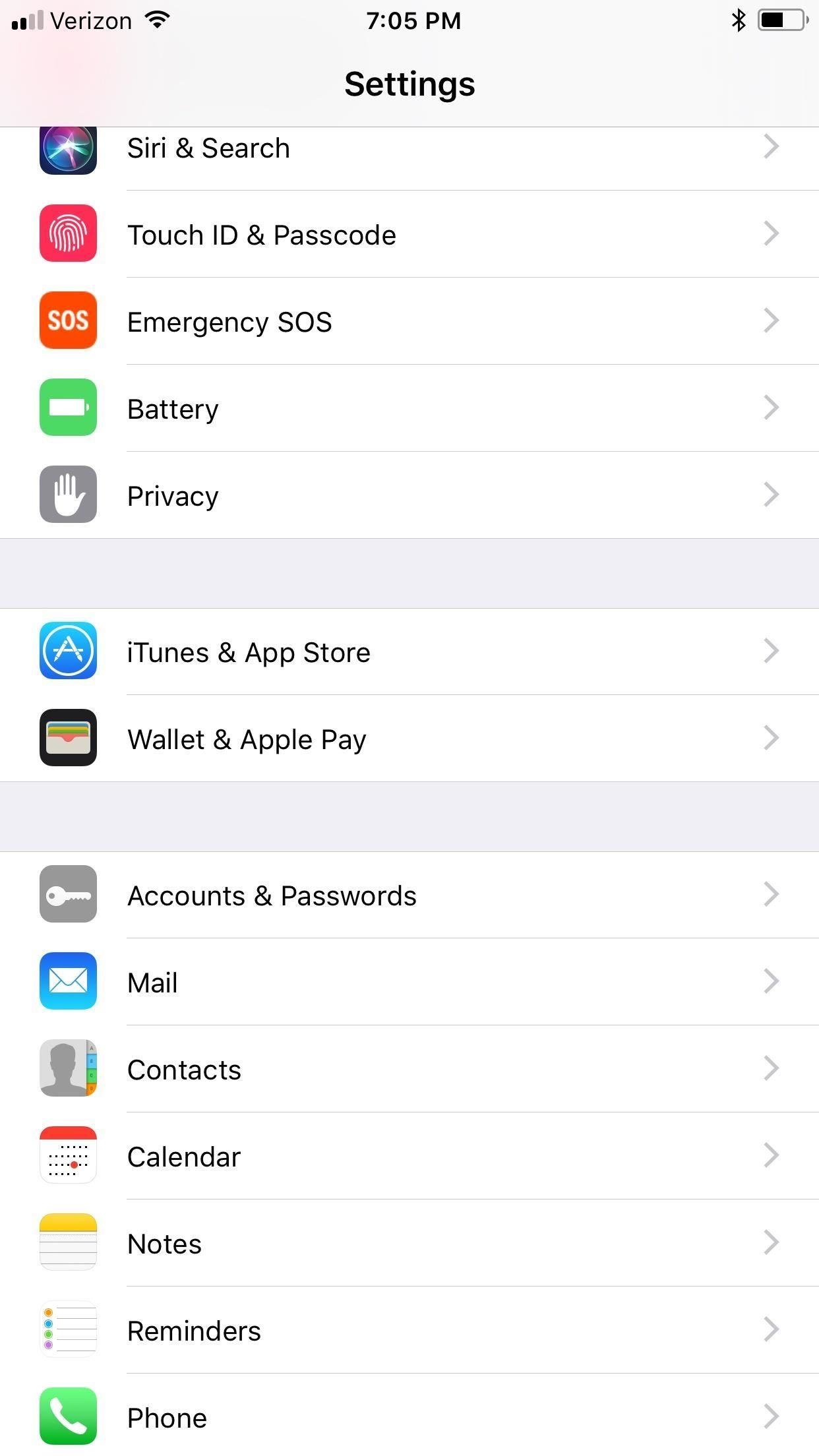Select the Mail settings entry

tap(409, 982)
